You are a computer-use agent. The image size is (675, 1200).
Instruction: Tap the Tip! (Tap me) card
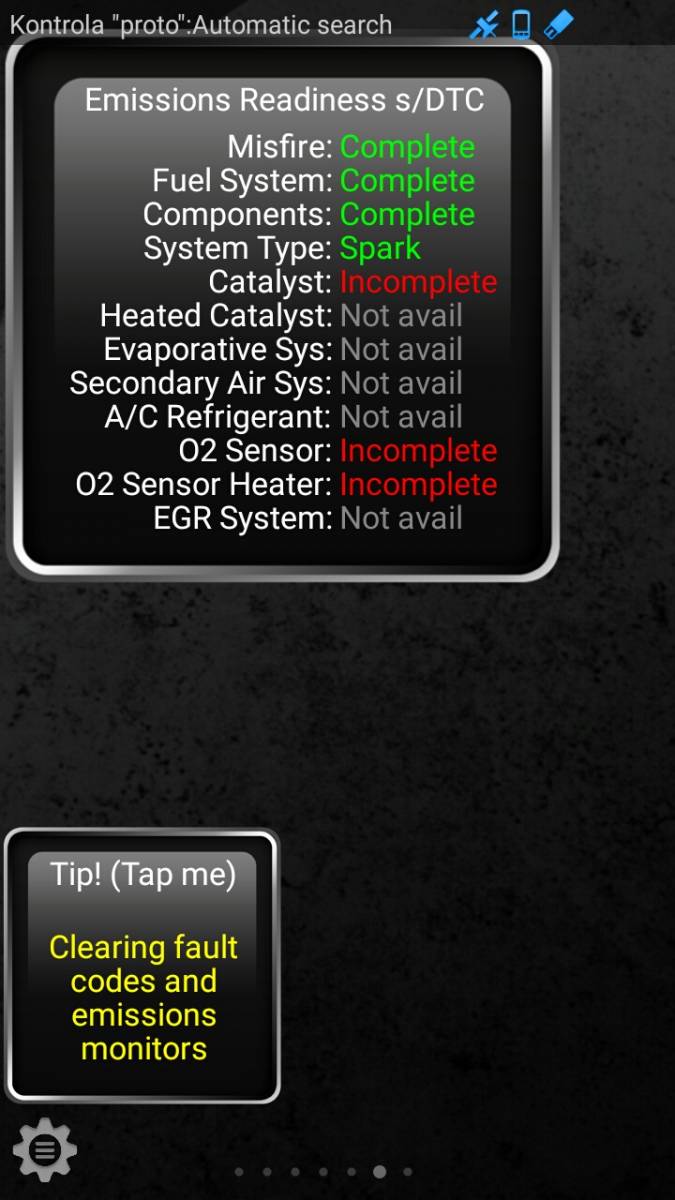pos(142,966)
